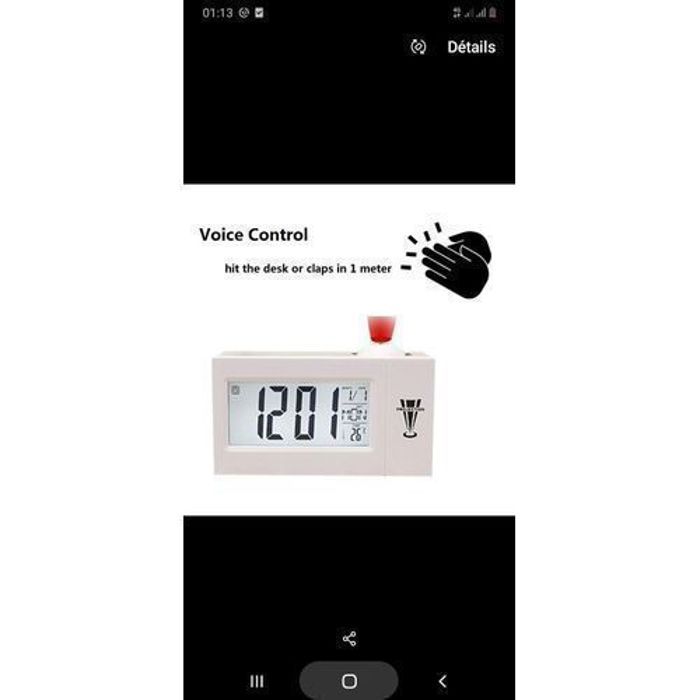Open the recent apps list
700x700 pixels.
pyautogui.click(x=257, y=681)
